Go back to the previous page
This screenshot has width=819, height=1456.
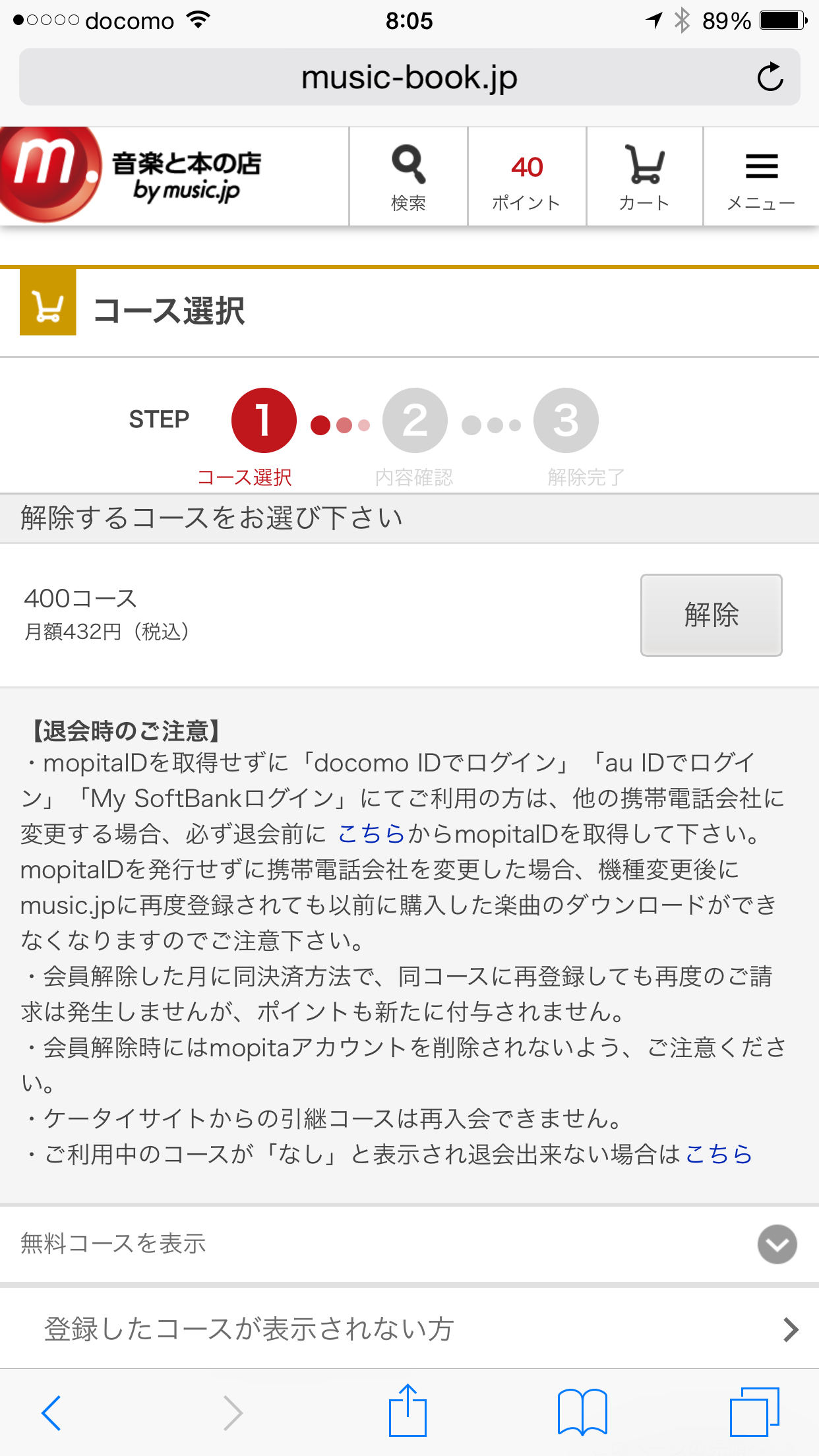pyautogui.click(x=51, y=1412)
